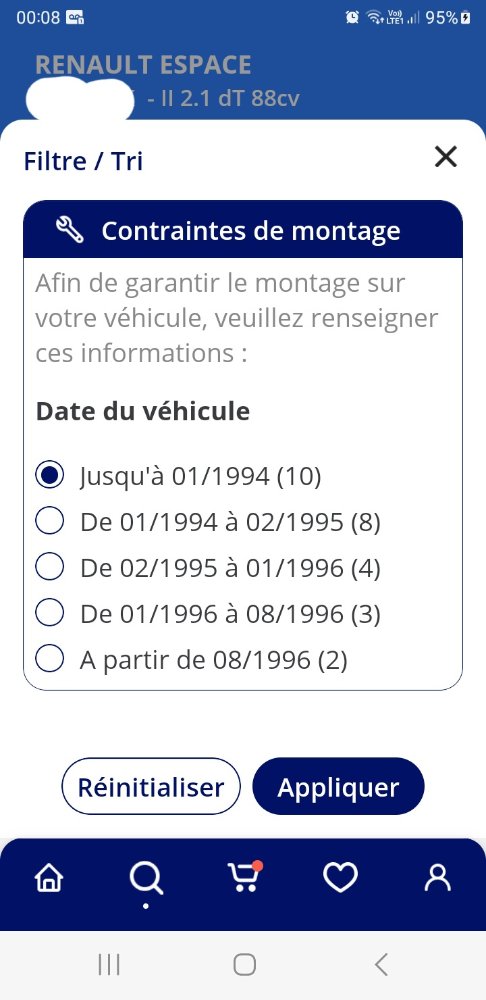Image resolution: width=486 pixels, height=1000 pixels.
Task: Open the search tab
Action: point(146,879)
